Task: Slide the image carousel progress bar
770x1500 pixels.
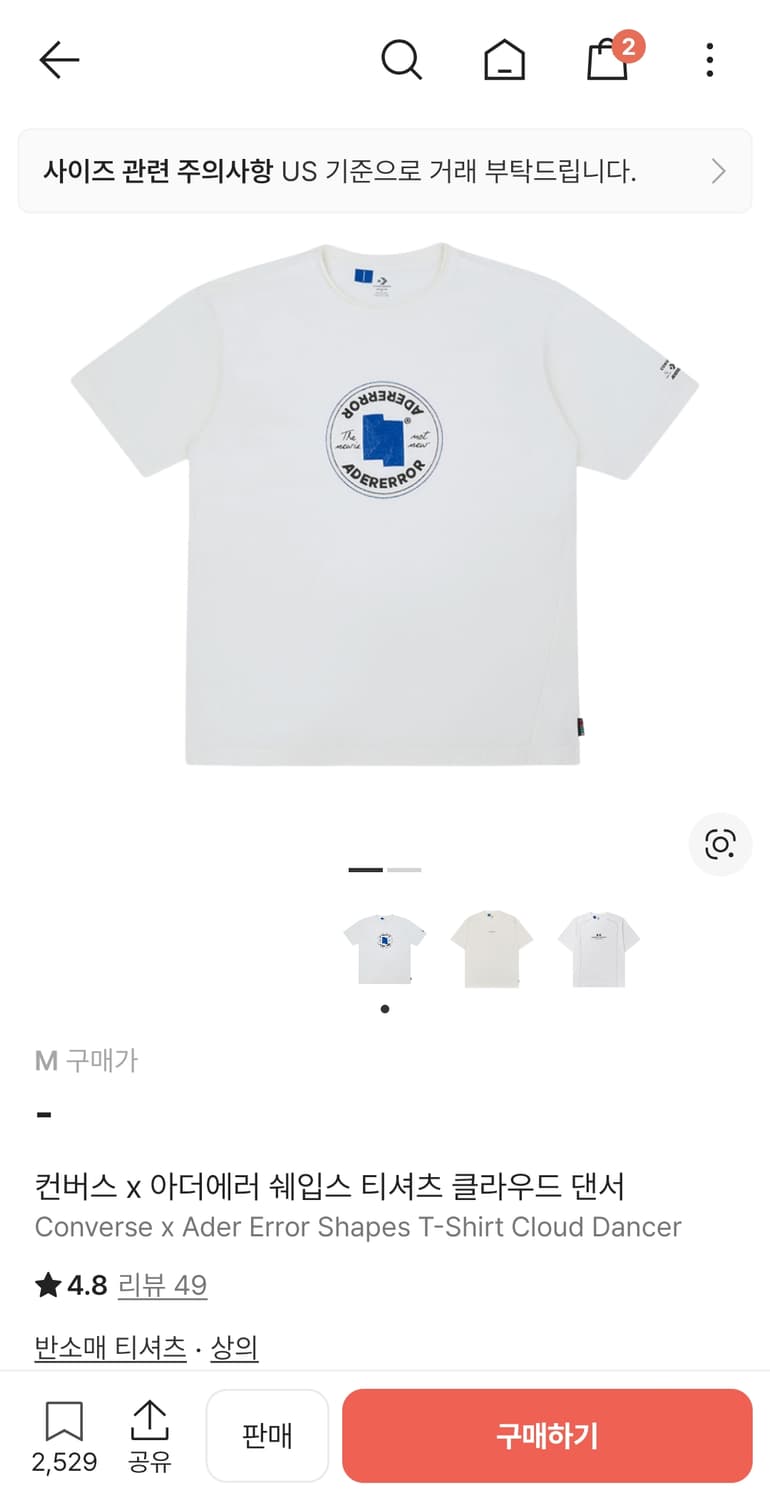Action: click(385, 870)
